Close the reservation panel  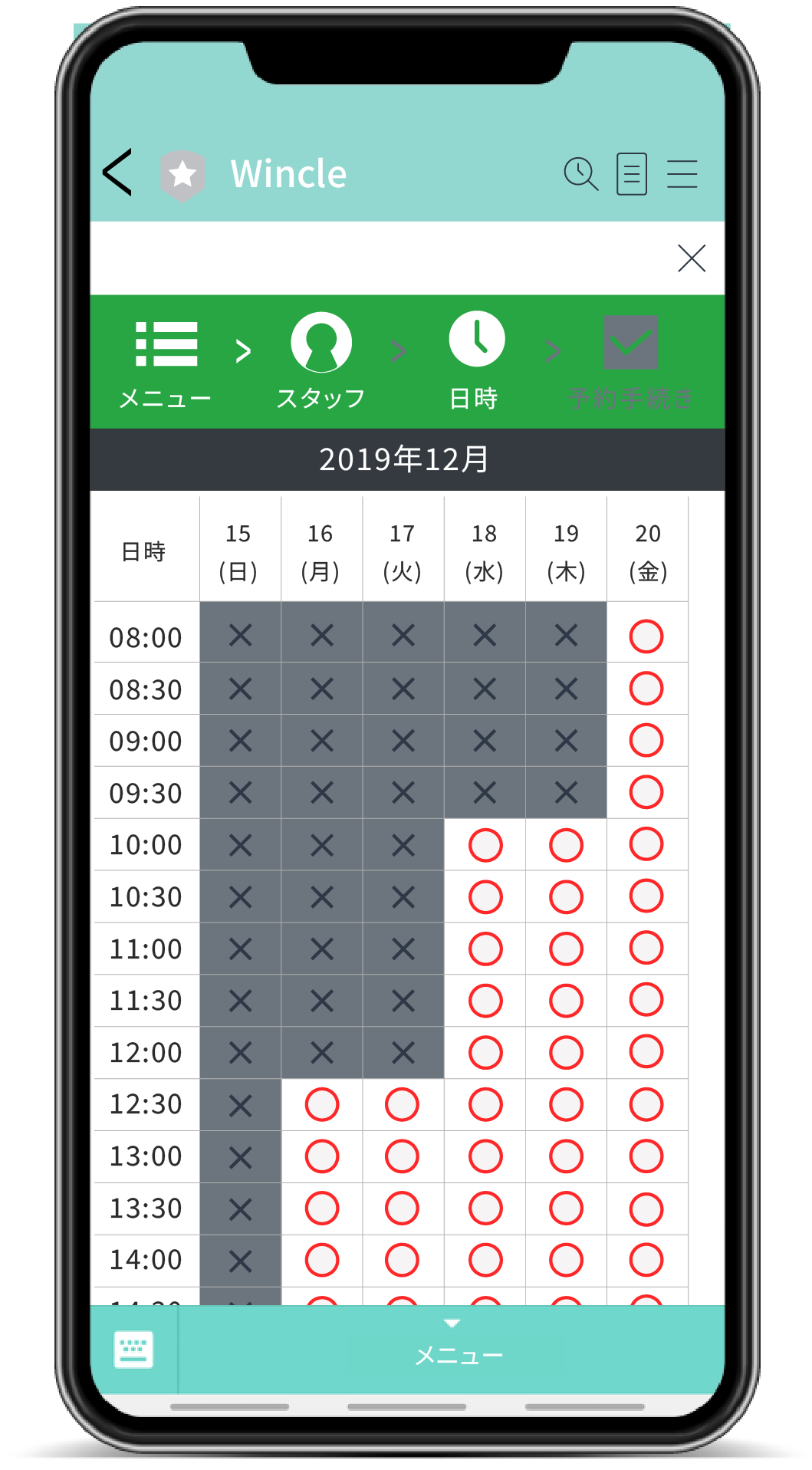(x=691, y=258)
